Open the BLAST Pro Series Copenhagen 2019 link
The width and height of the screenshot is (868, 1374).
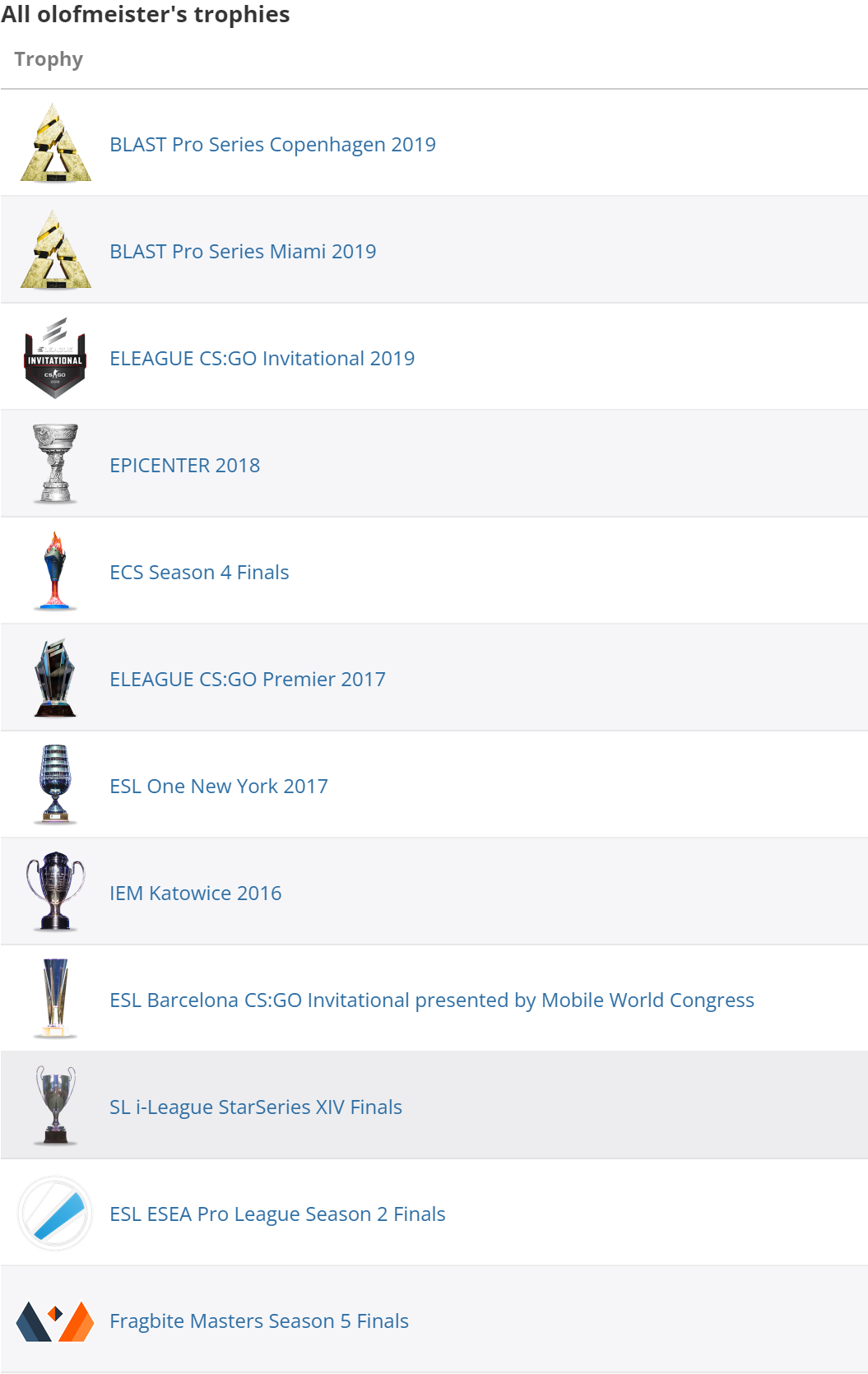coord(272,144)
